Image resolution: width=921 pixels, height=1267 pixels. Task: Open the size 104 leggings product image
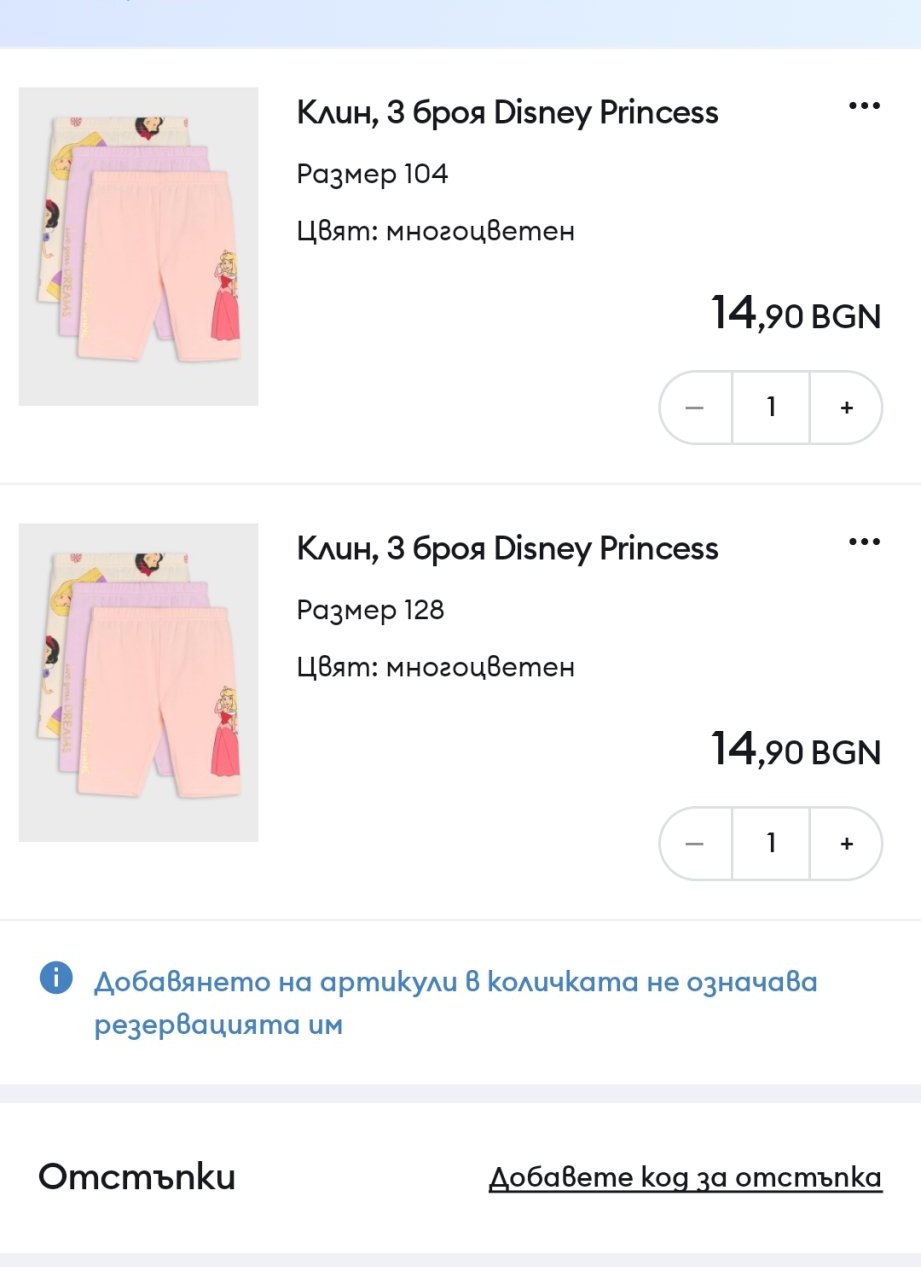(139, 246)
